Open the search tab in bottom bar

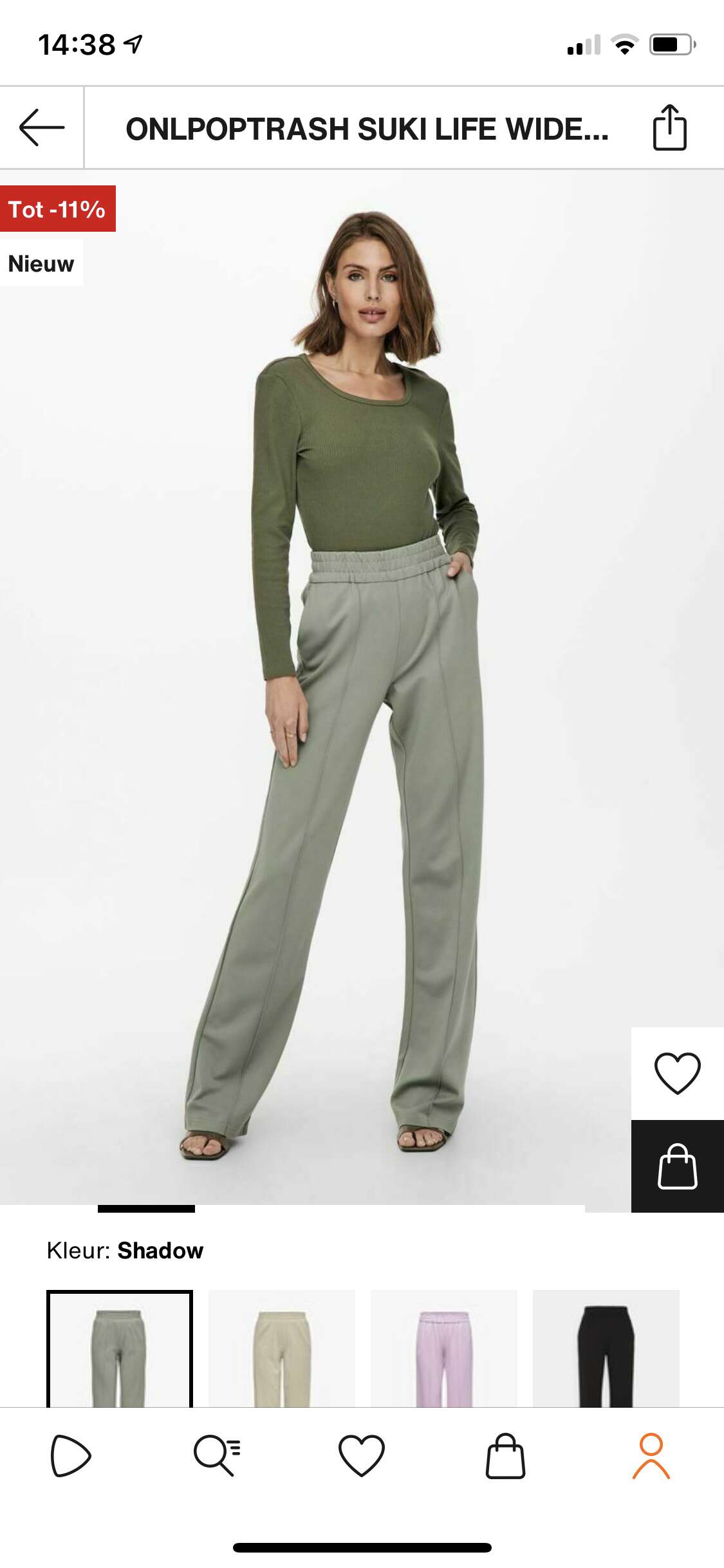(217, 1455)
